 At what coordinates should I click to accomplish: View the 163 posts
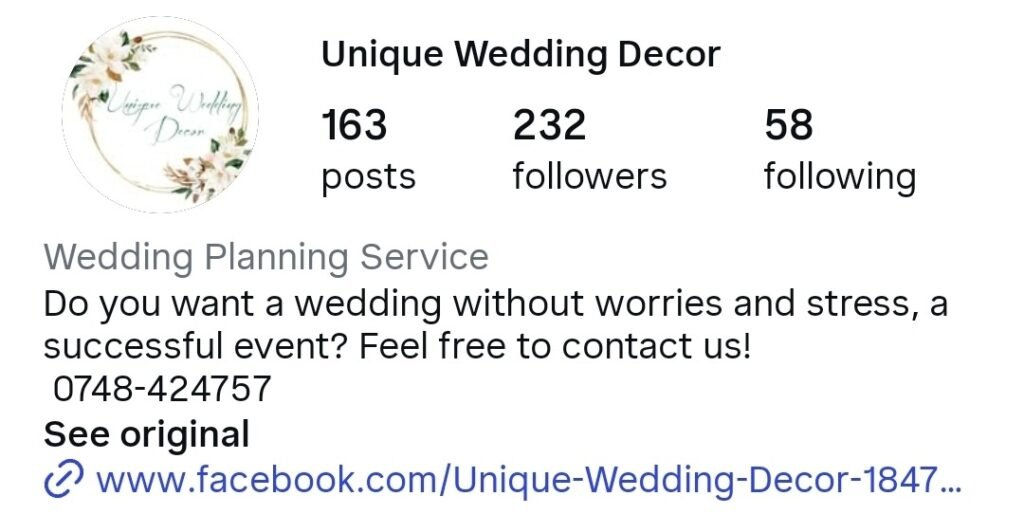click(367, 151)
